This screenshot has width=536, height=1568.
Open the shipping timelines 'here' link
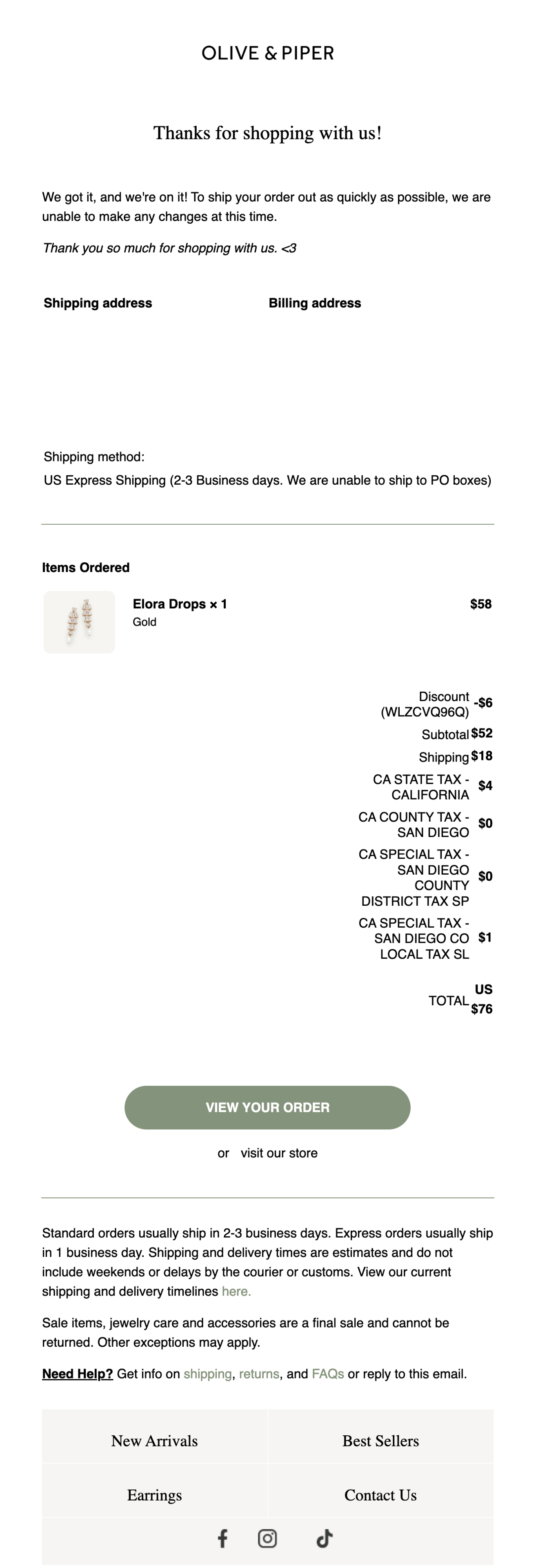(x=236, y=1291)
